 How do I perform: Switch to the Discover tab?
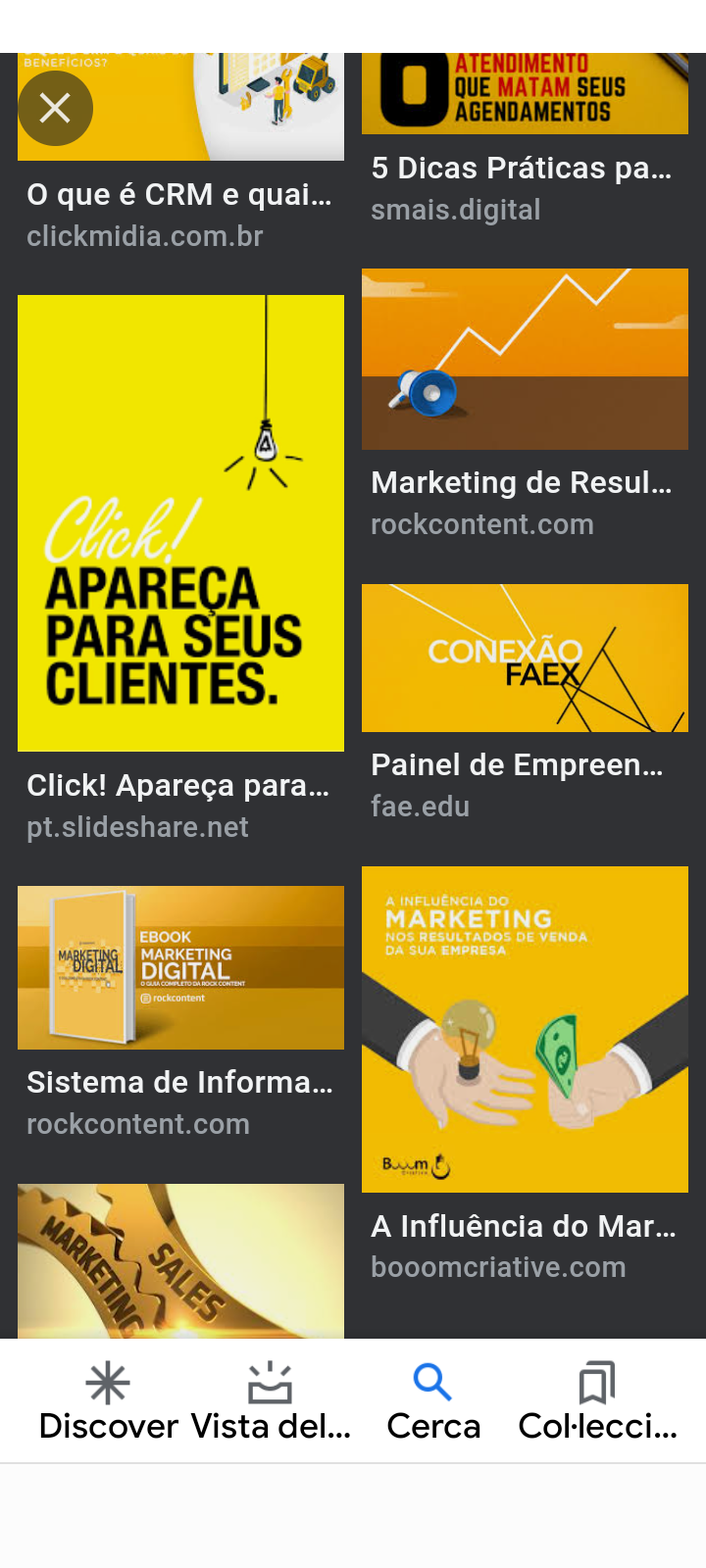click(x=108, y=1401)
